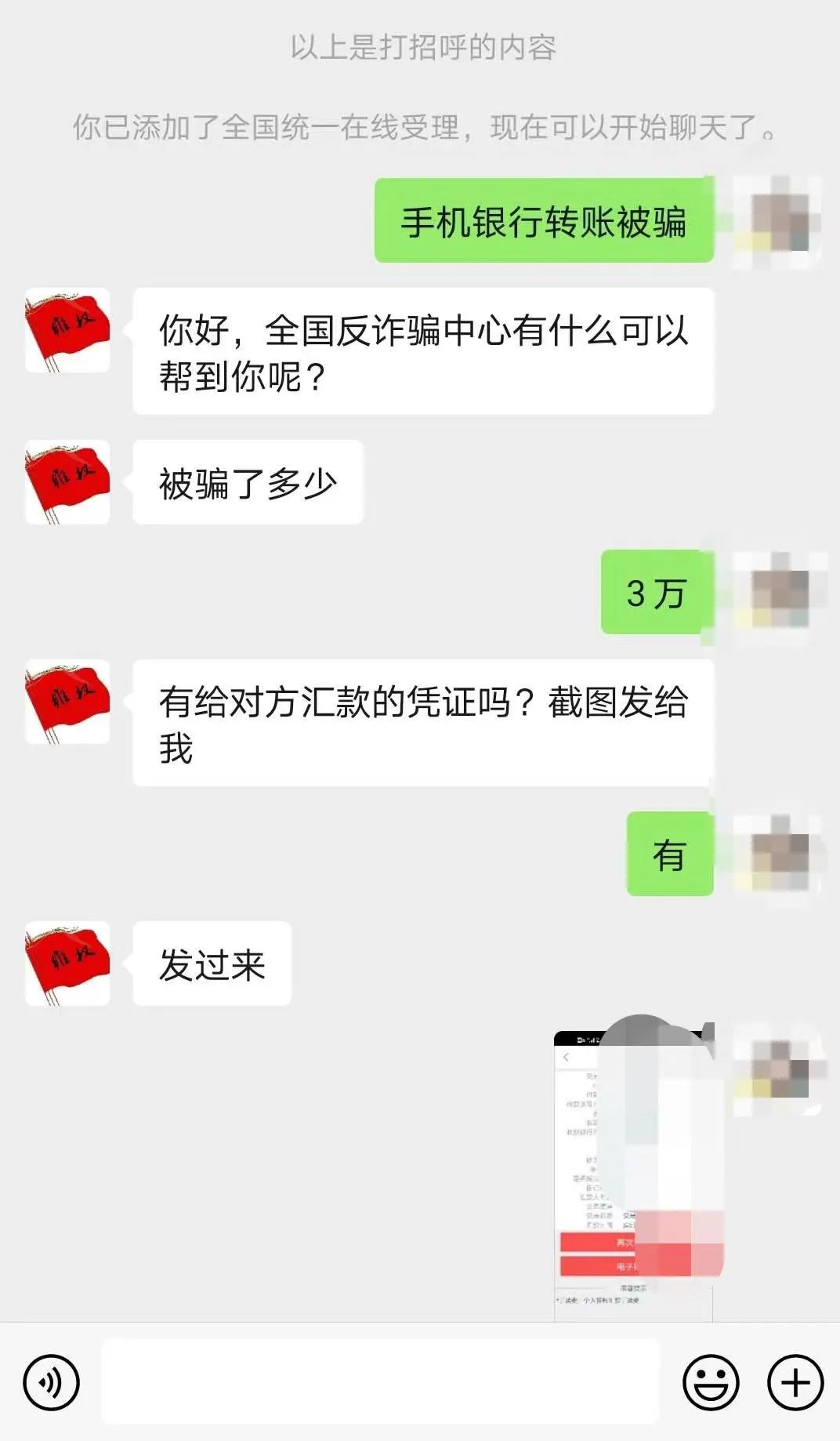
Task: Open the emoji sticker panel
Action: tap(711, 1382)
